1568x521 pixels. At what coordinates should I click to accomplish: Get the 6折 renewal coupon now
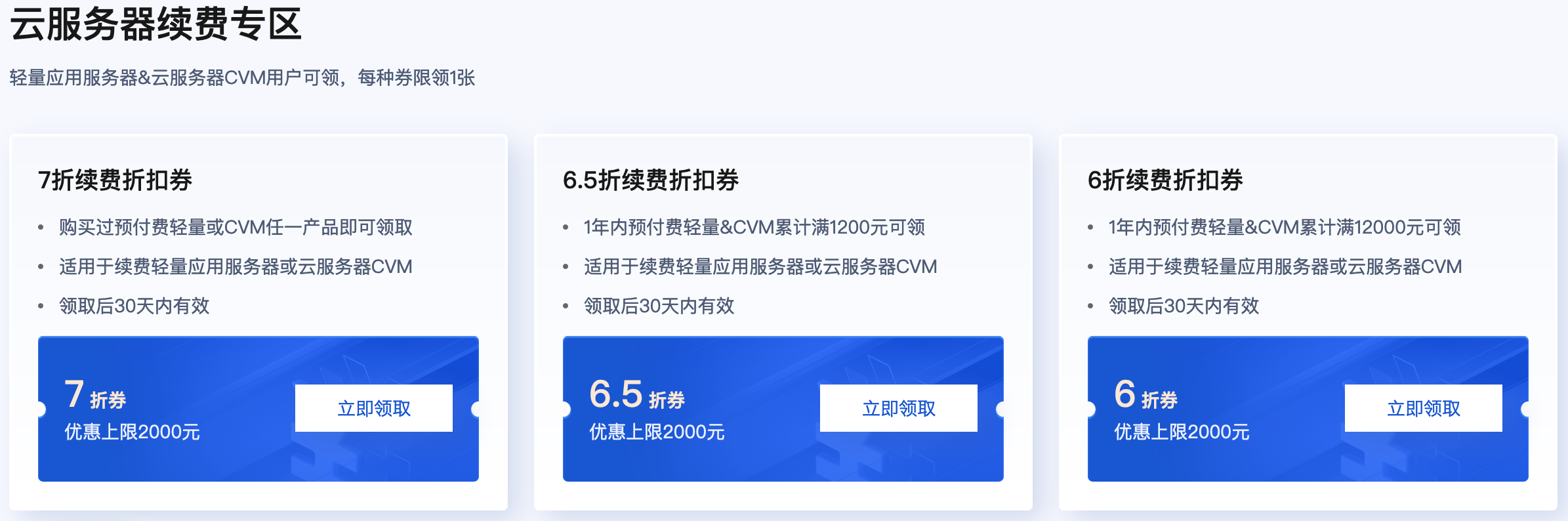(x=1423, y=408)
